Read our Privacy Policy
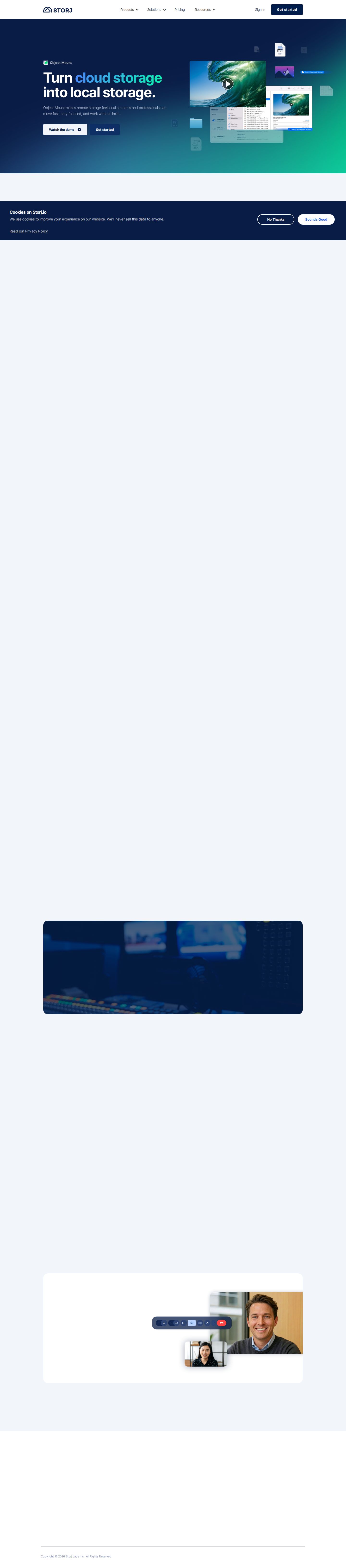 (29, 231)
